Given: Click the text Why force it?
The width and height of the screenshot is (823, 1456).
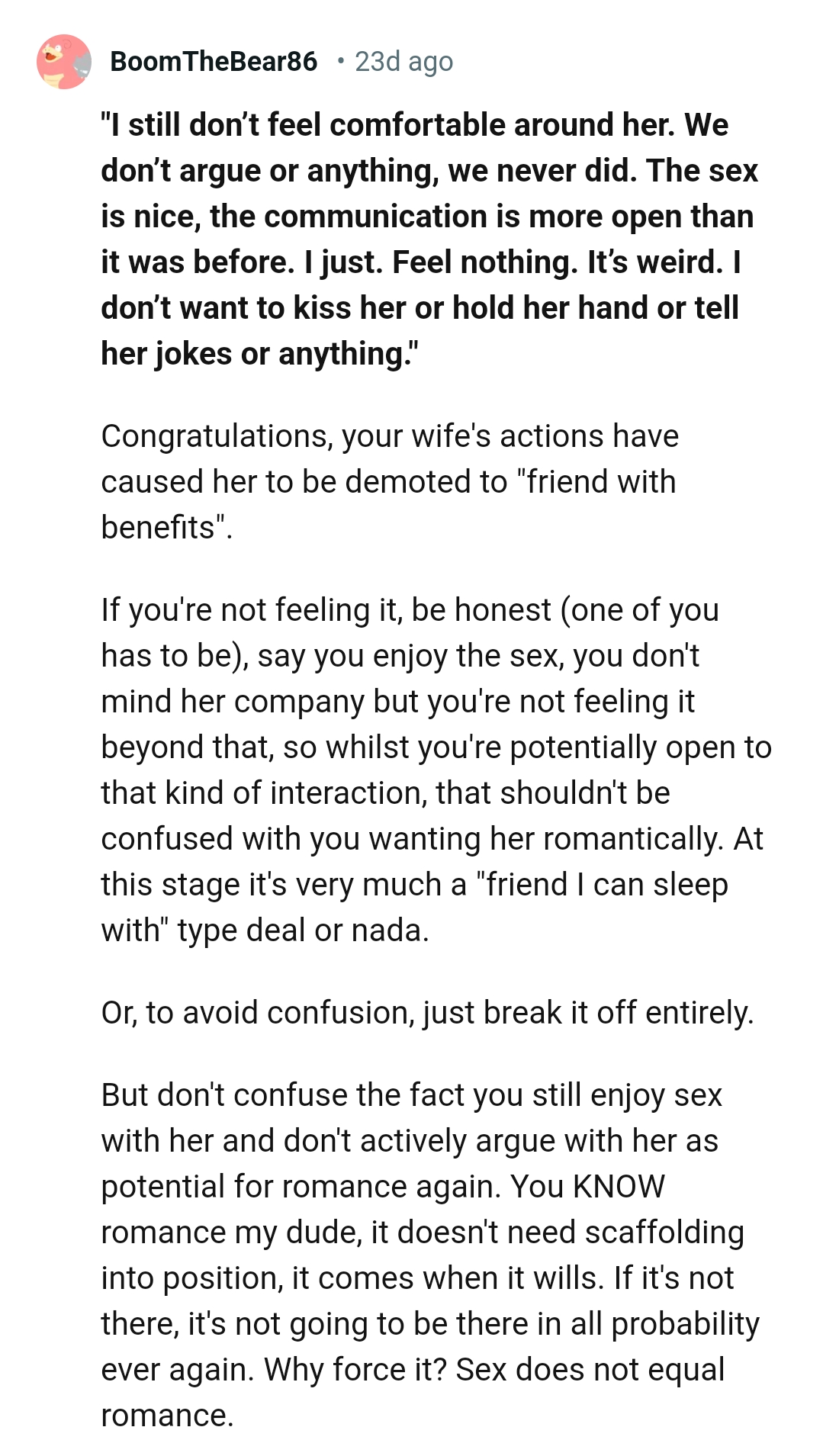Looking at the screenshot, I should tap(351, 1370).
